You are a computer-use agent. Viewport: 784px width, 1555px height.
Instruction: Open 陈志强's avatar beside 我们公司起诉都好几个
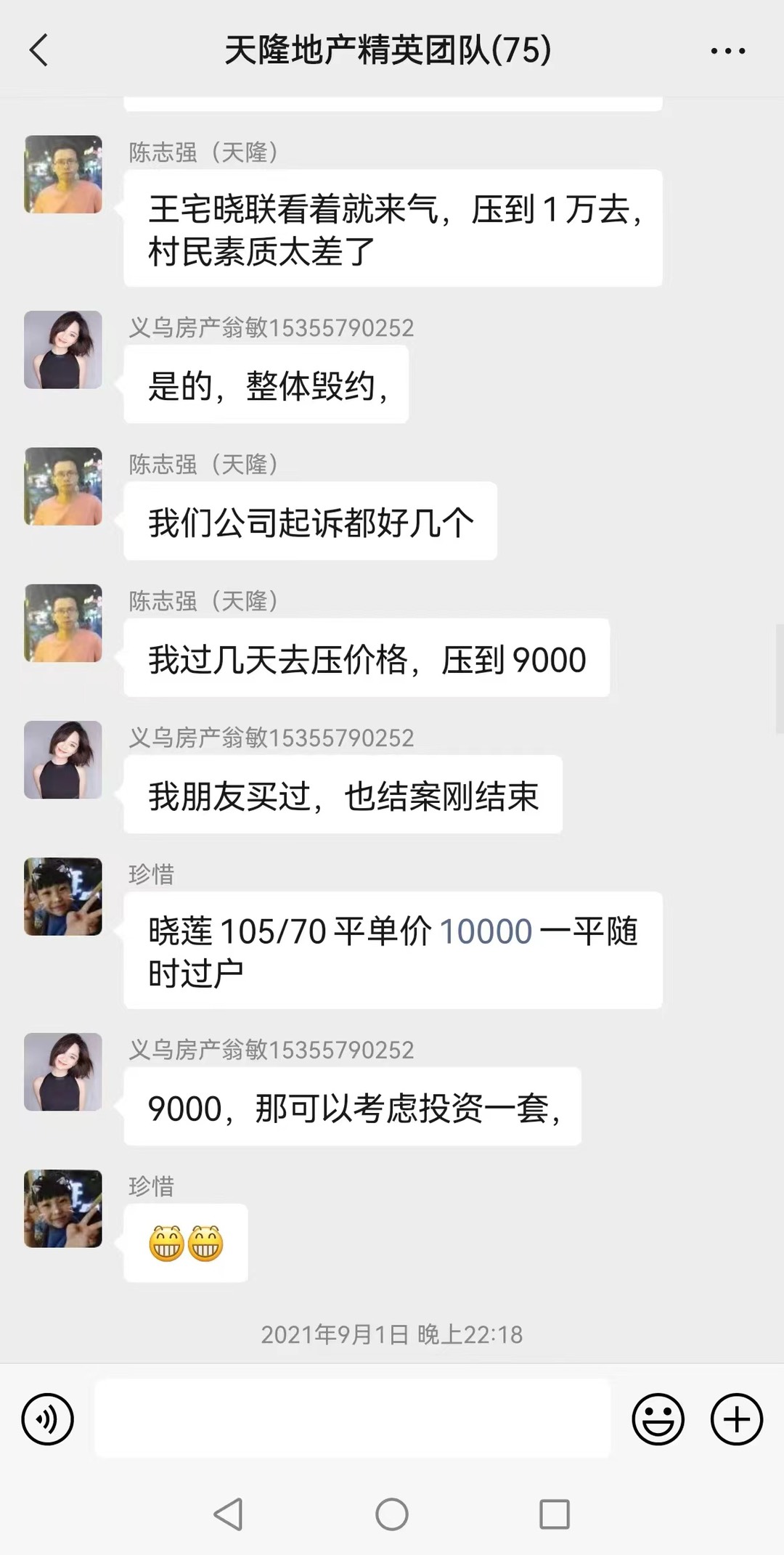[x=63, y=486]
